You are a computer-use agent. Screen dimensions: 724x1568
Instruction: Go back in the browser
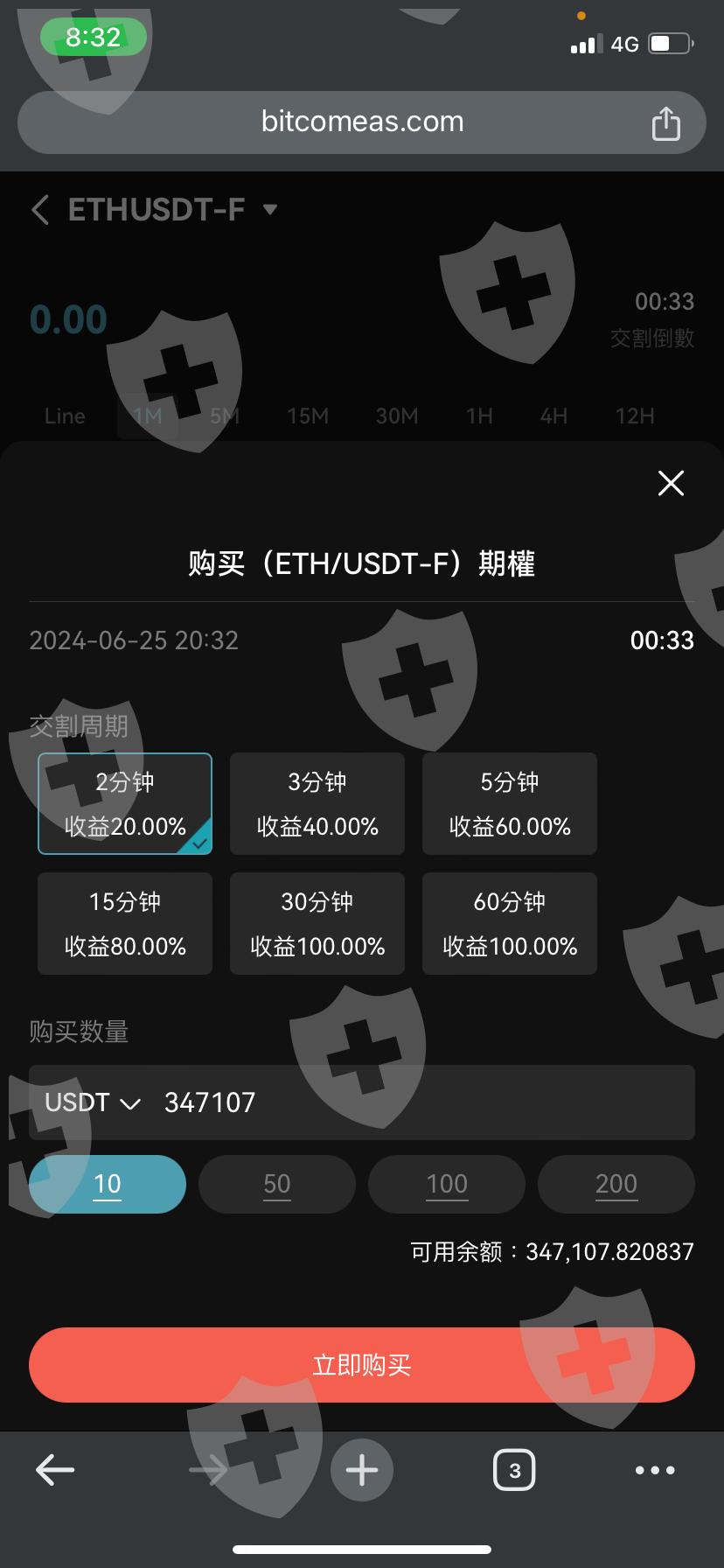pos(55,1470)
